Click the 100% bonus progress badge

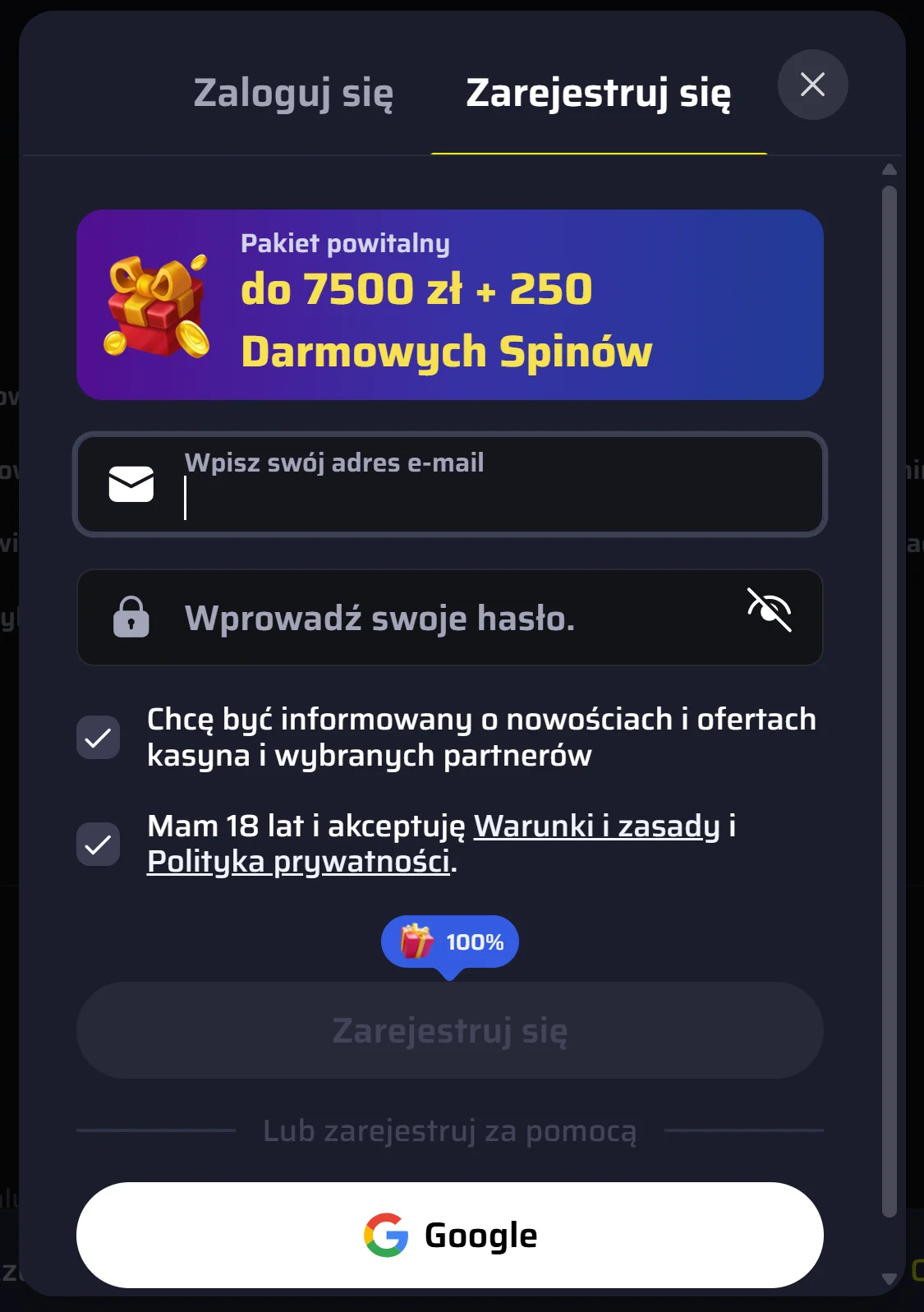450,941
